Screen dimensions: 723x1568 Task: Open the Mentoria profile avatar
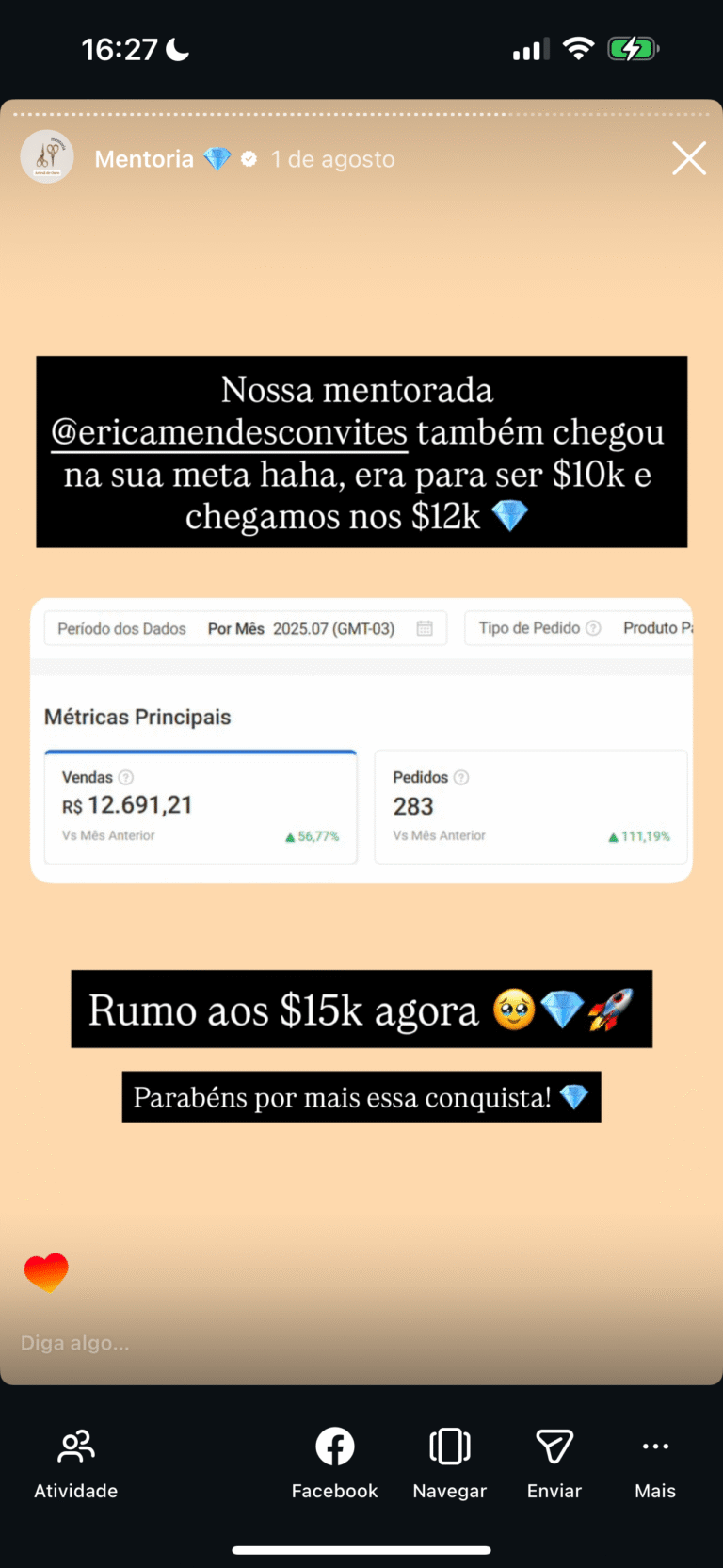[47, 157]
